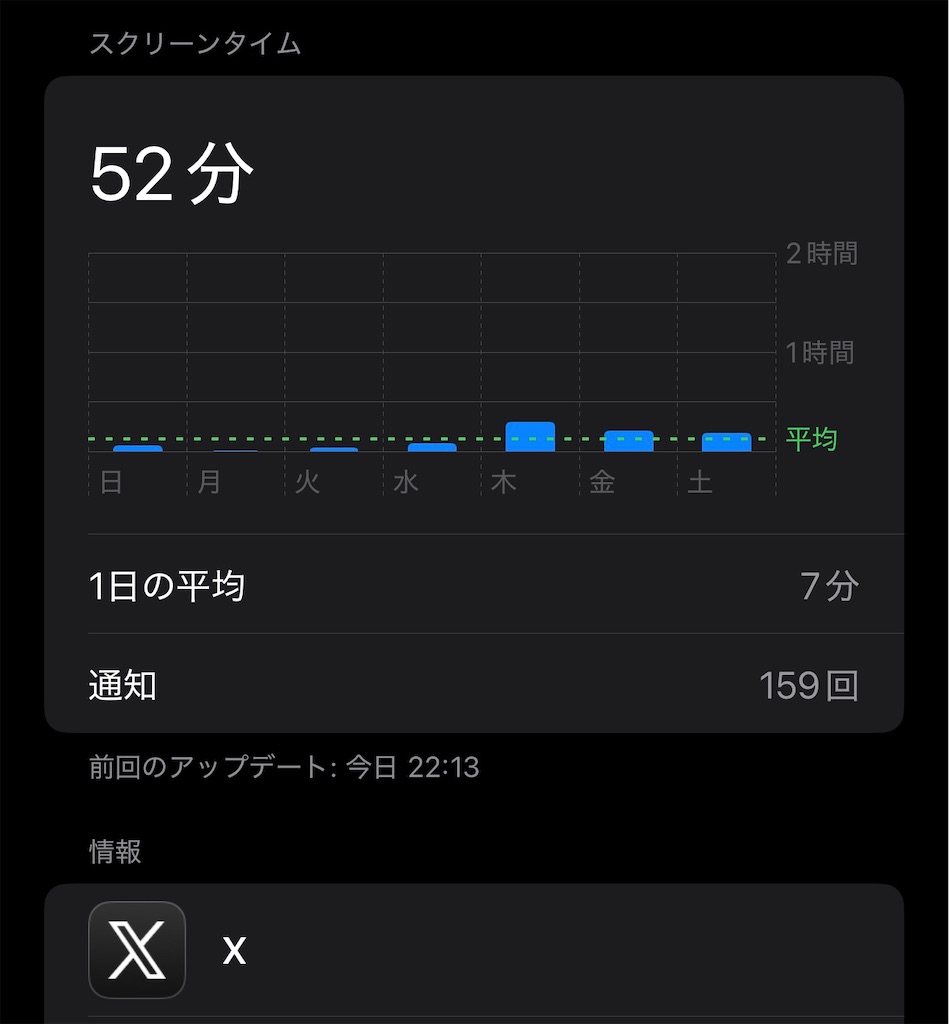Tap the Wednesday usage bar
Image resolution: width=949 pixels, height=1024 pixels.
(432, 450)
